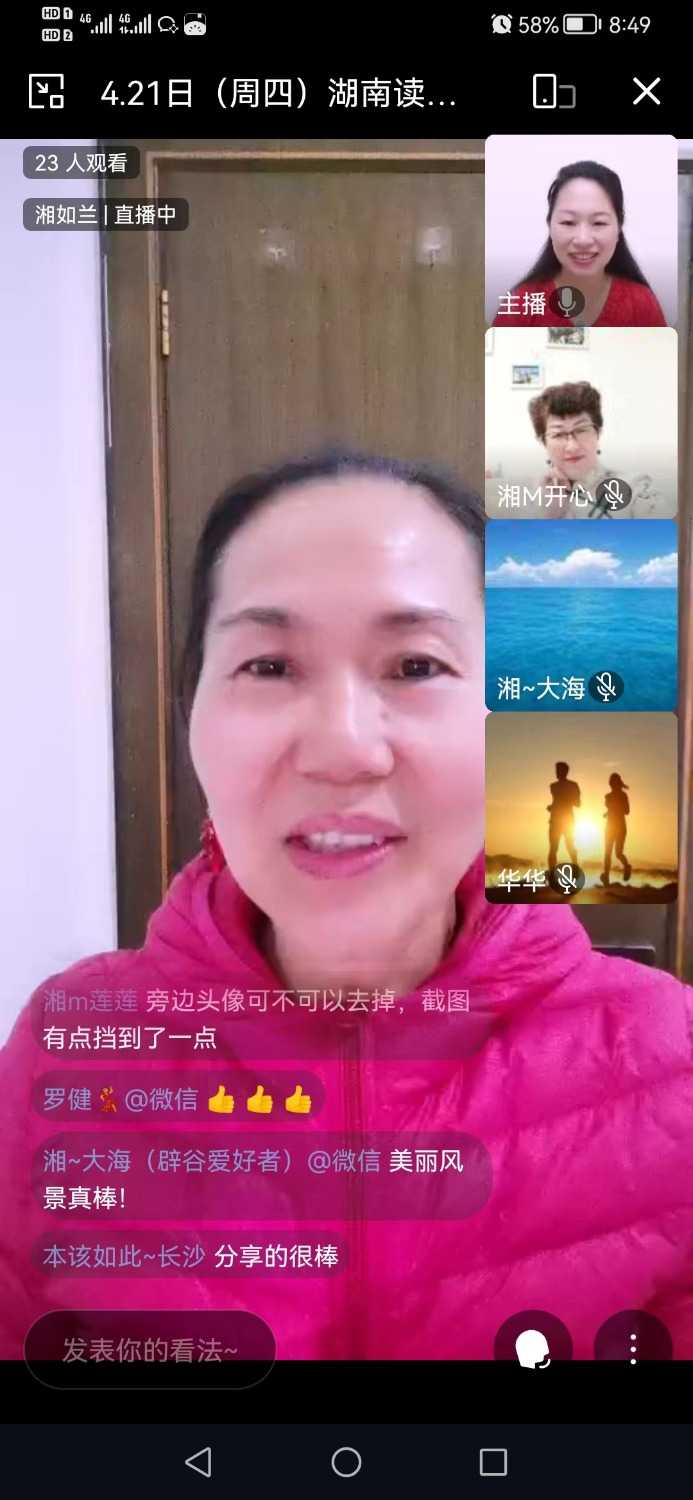
Task: Open the 主播 video tile
Action: pos(581,230)
